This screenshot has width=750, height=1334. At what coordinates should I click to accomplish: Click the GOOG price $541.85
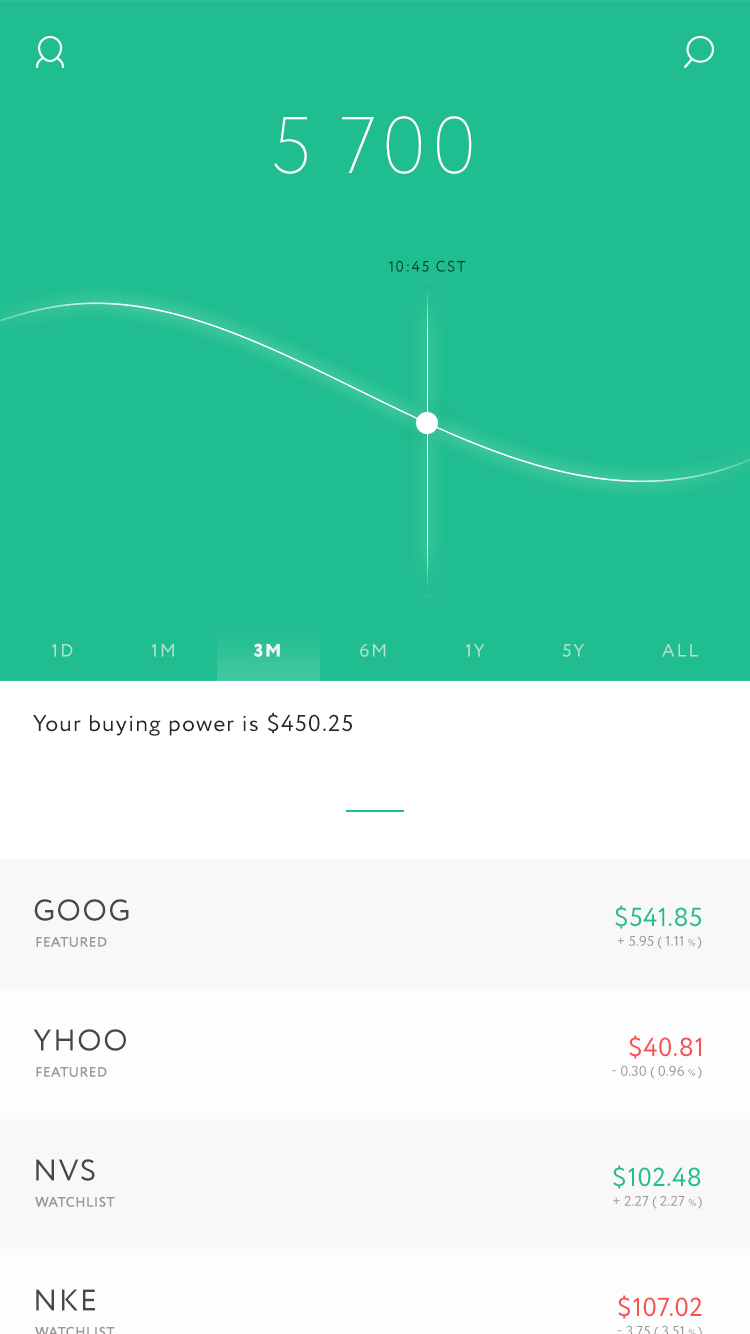[x=658, y=917]
